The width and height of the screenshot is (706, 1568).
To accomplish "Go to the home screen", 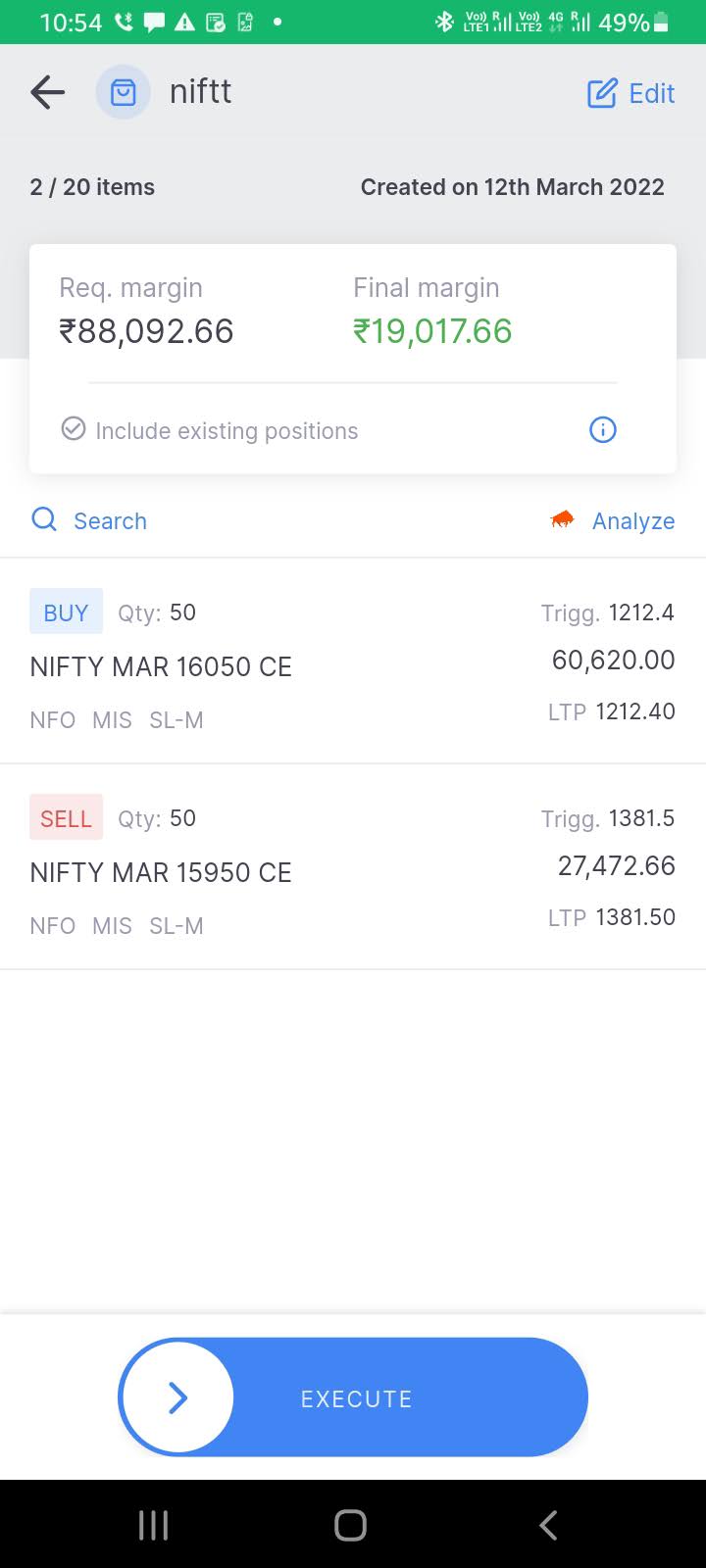I will click(350, 1525).
